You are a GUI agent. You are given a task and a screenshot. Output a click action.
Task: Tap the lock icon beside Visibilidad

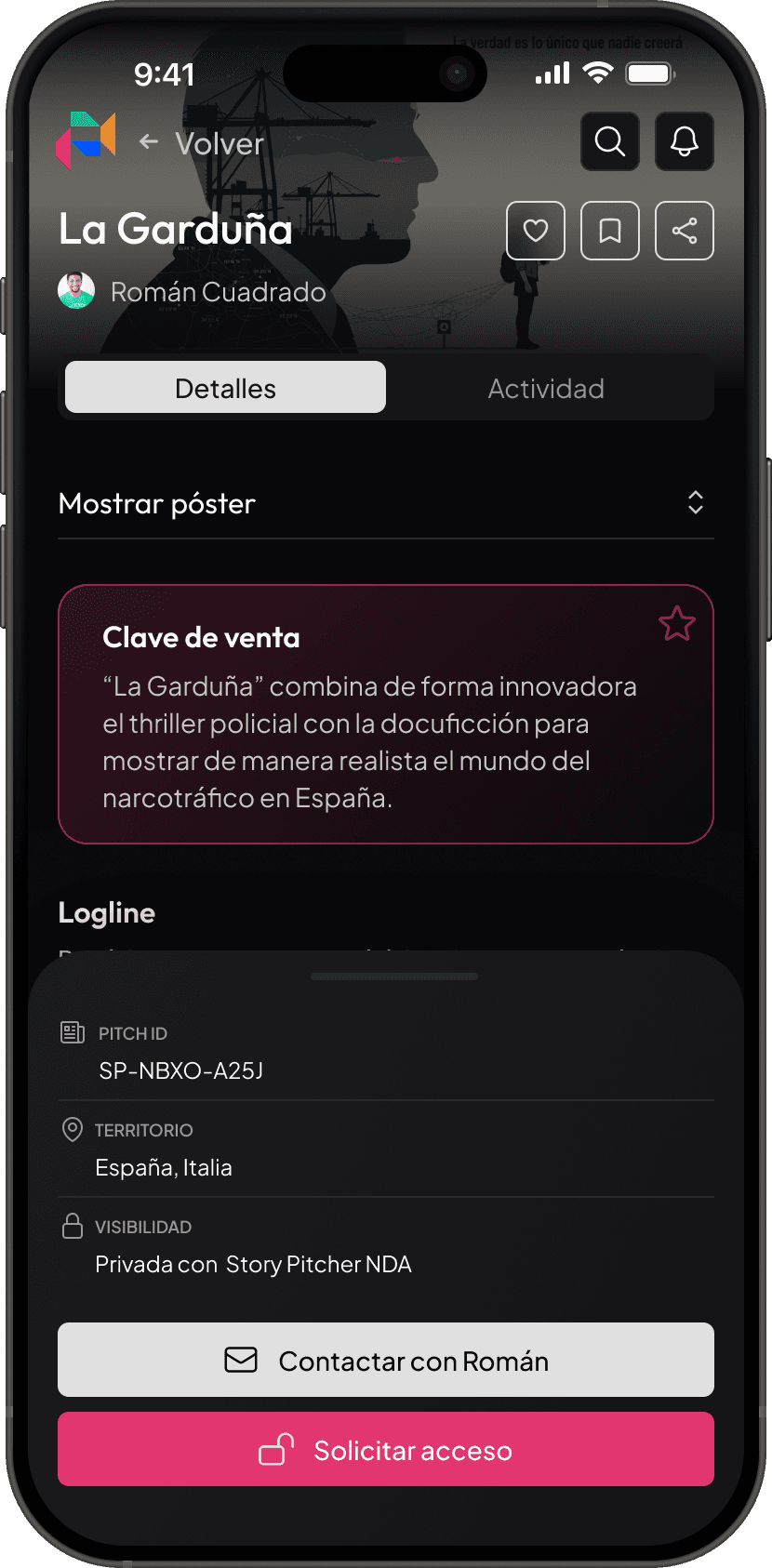[x=73, y=1226]
